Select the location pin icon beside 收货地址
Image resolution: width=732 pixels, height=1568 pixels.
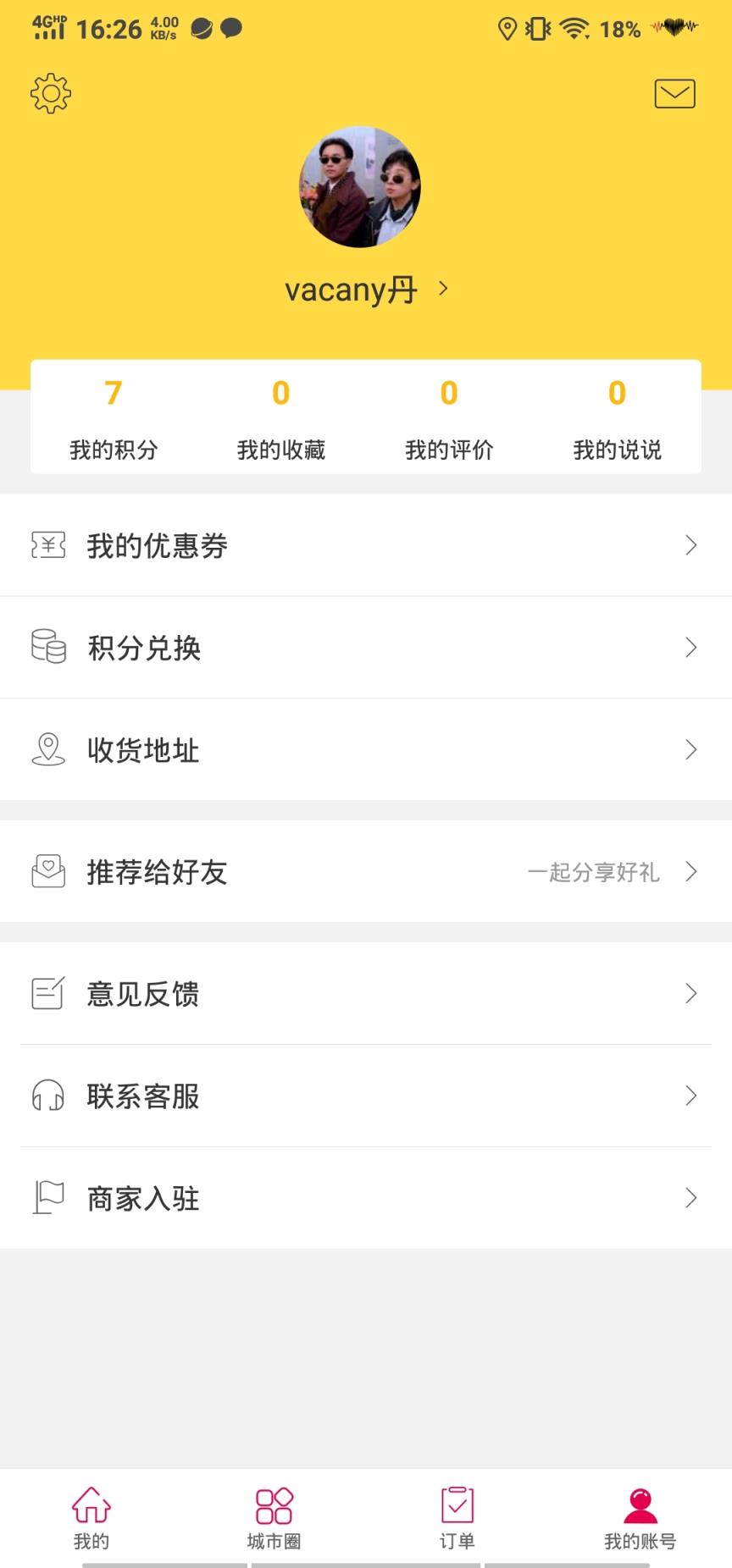pos(48,750)
